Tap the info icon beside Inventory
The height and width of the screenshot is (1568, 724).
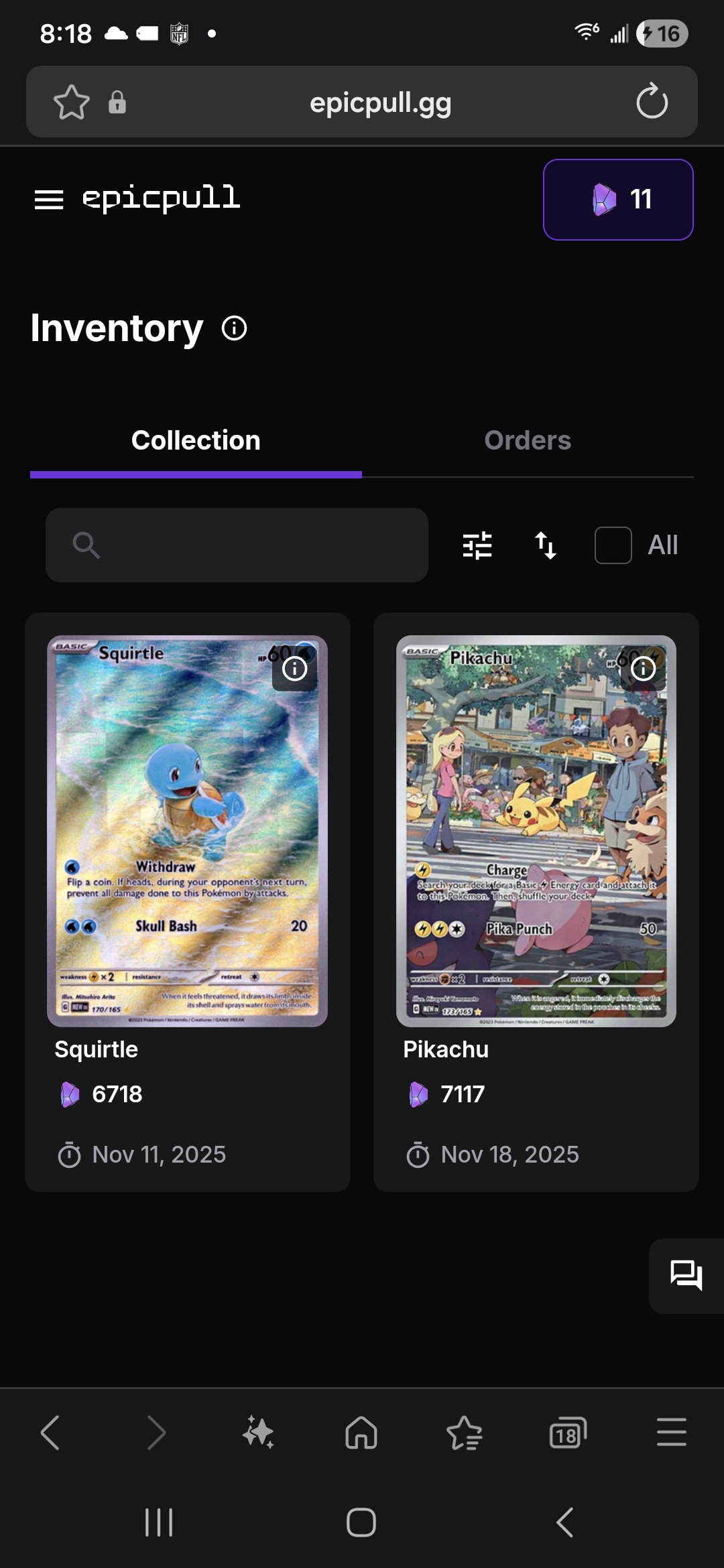coord(234,328)
